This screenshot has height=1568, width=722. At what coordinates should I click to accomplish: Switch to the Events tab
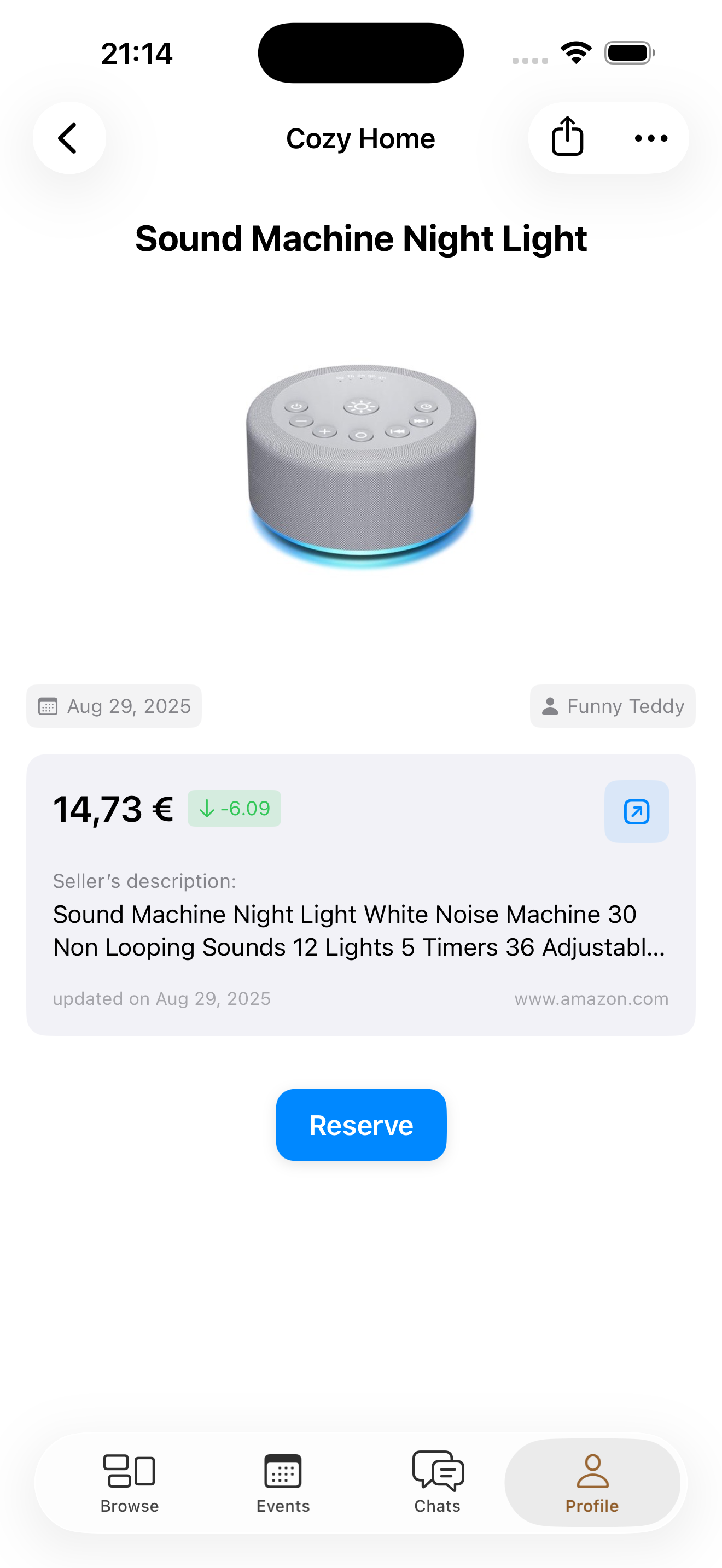pos(283,1483)
